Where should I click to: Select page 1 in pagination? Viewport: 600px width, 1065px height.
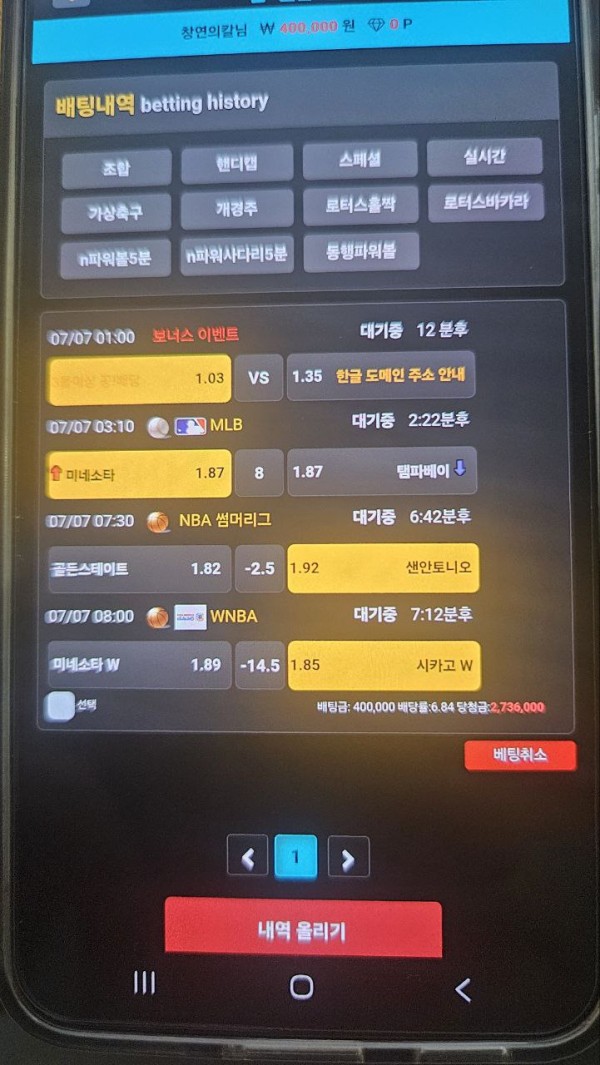click(x=296, y=857)
